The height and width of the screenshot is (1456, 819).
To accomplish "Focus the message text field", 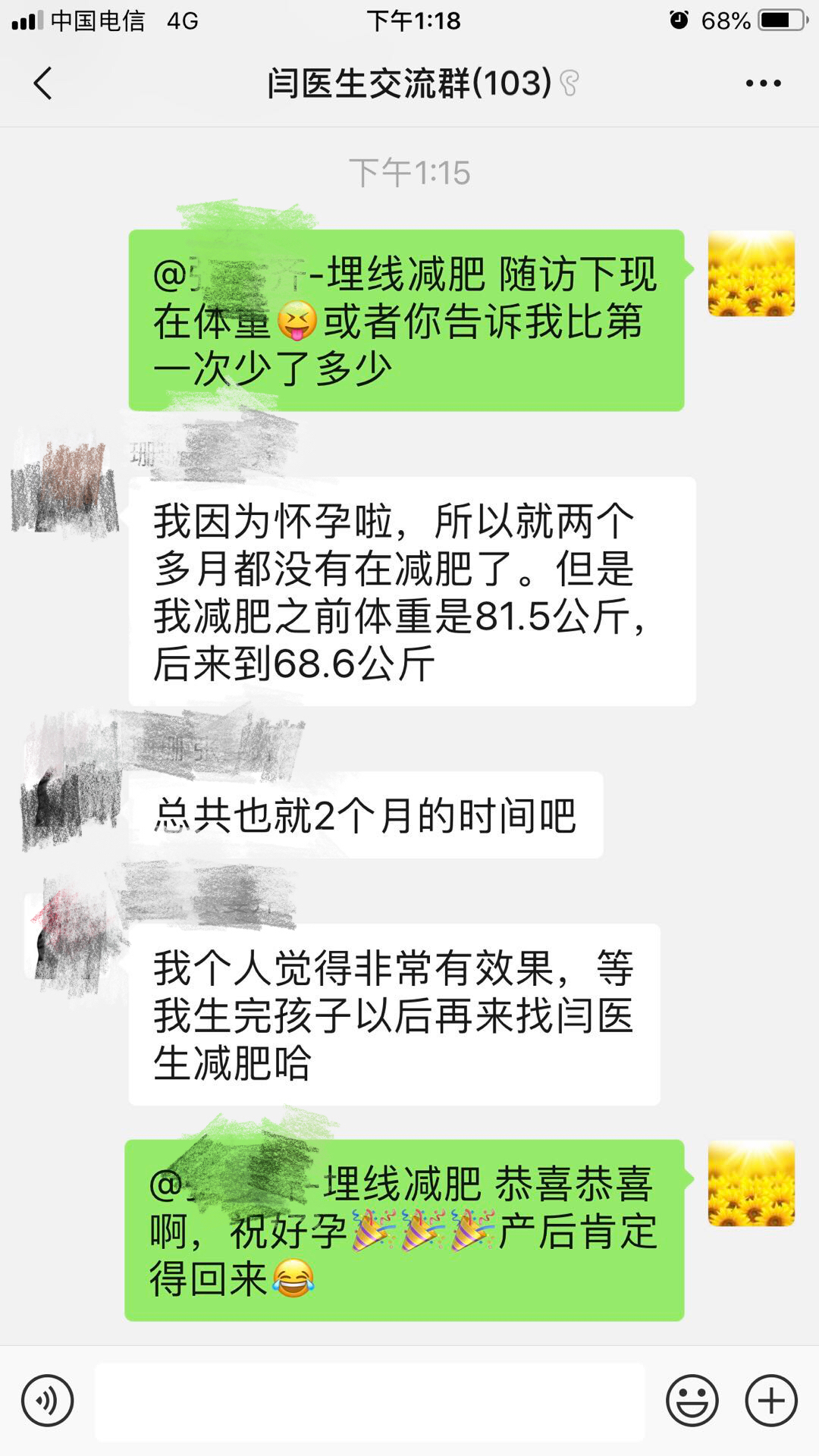I will click(369, 1401).
